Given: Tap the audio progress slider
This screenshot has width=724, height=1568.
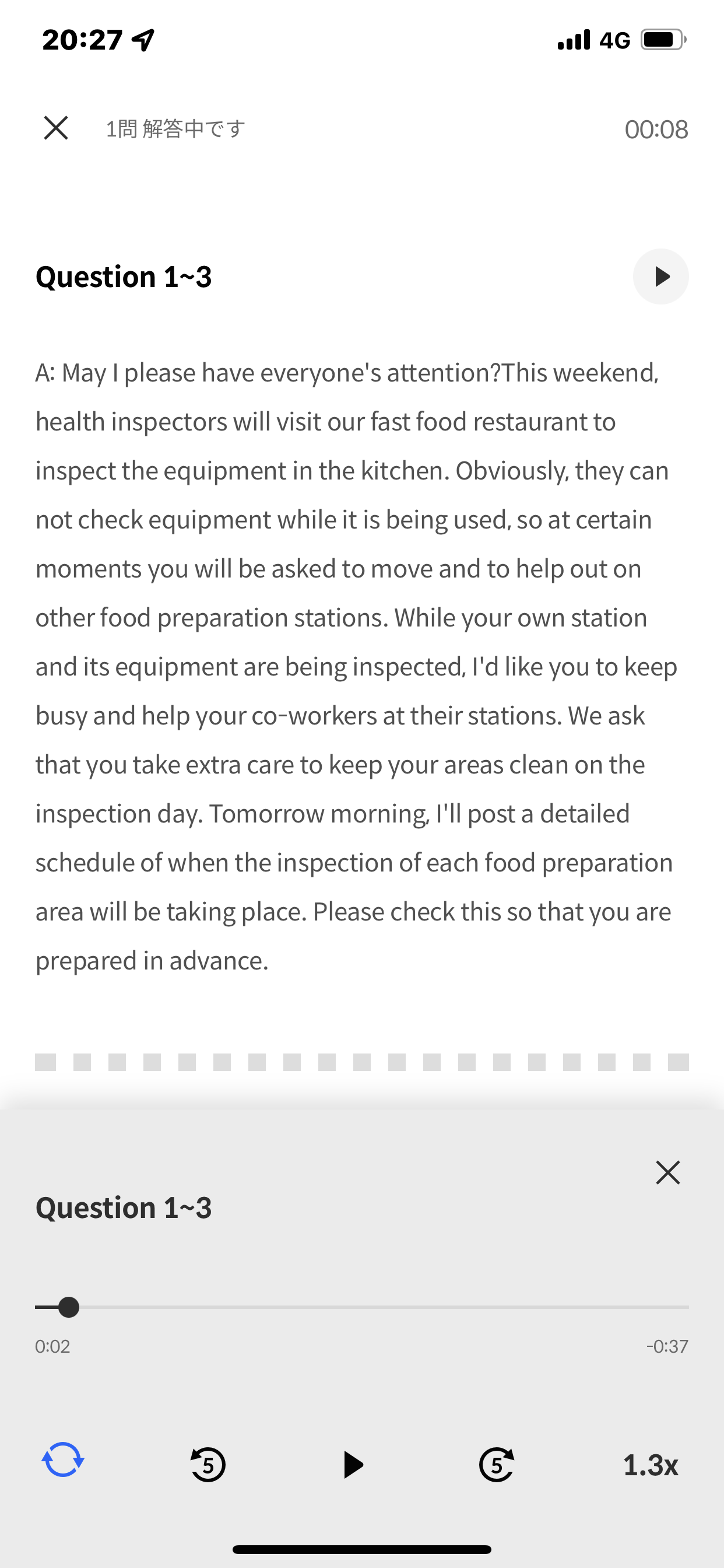Looking at the screenshot, I should click(362, 1307).
